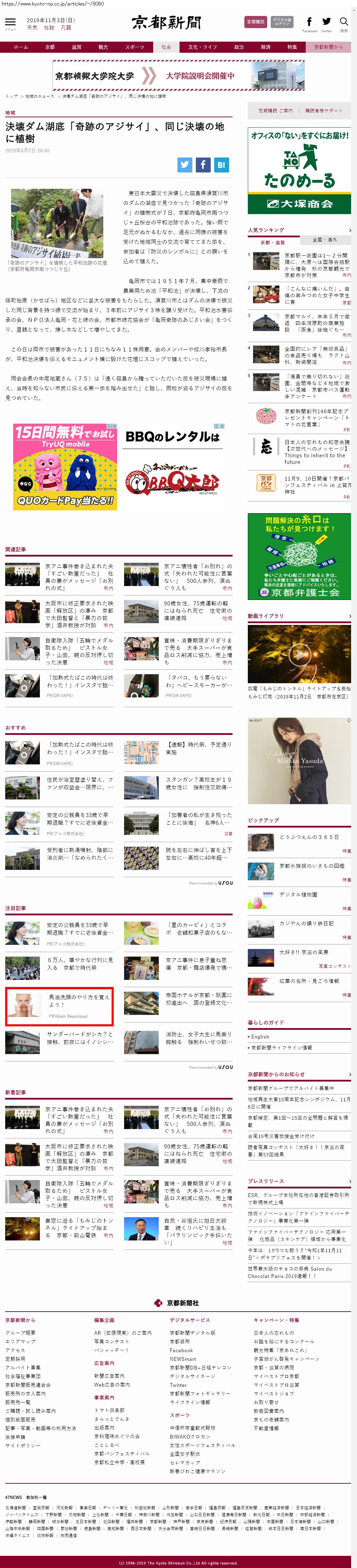Screen dimensions: 357x1568
Task: Open Kyoto Shimbun's Twitter page
Action: tap(326, 23)
